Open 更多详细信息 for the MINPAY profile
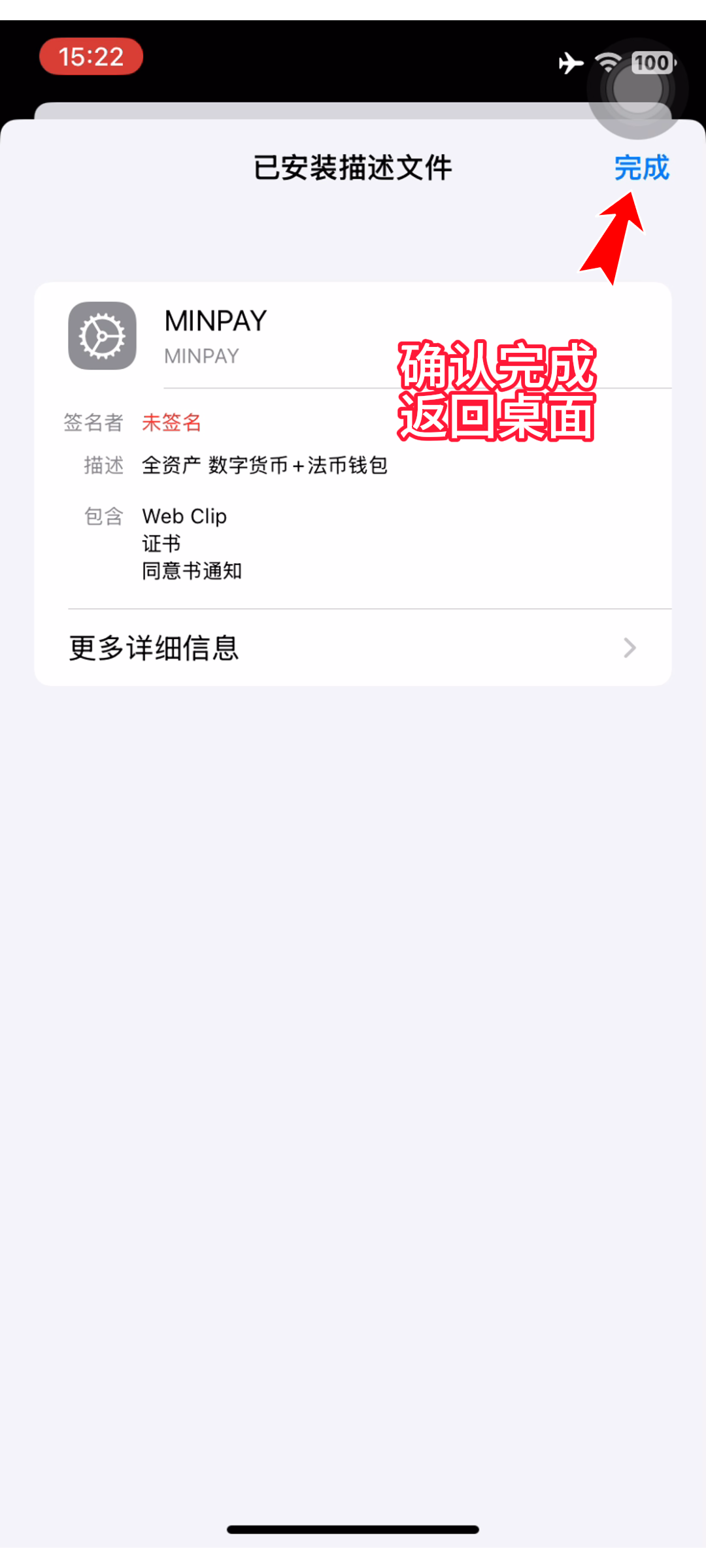 (x=353, y=647)
